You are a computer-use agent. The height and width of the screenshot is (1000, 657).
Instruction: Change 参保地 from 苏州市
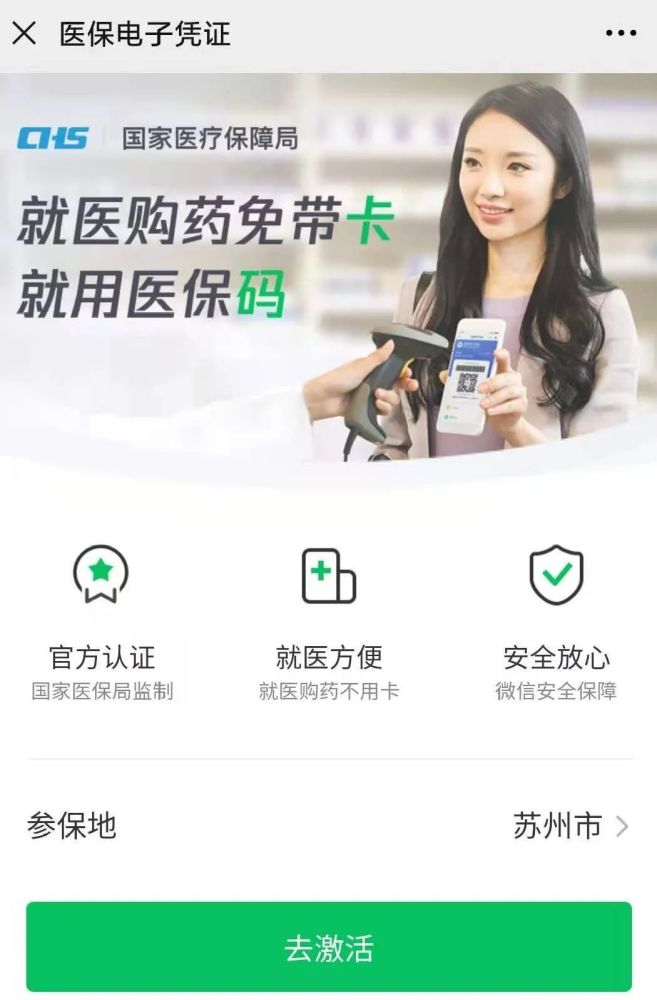pos(570,826)
